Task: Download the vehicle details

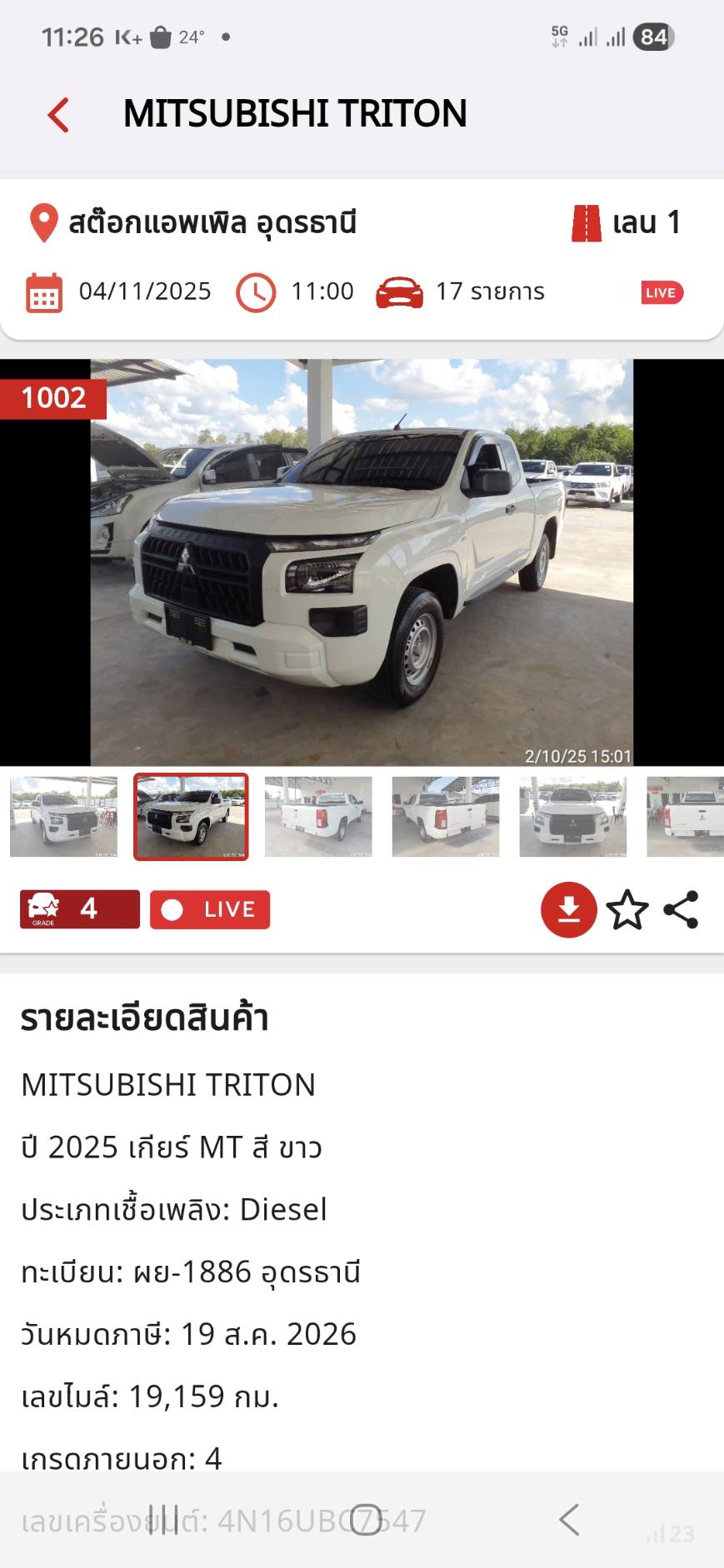Action: pyautogui.click(x=568, y=909)
